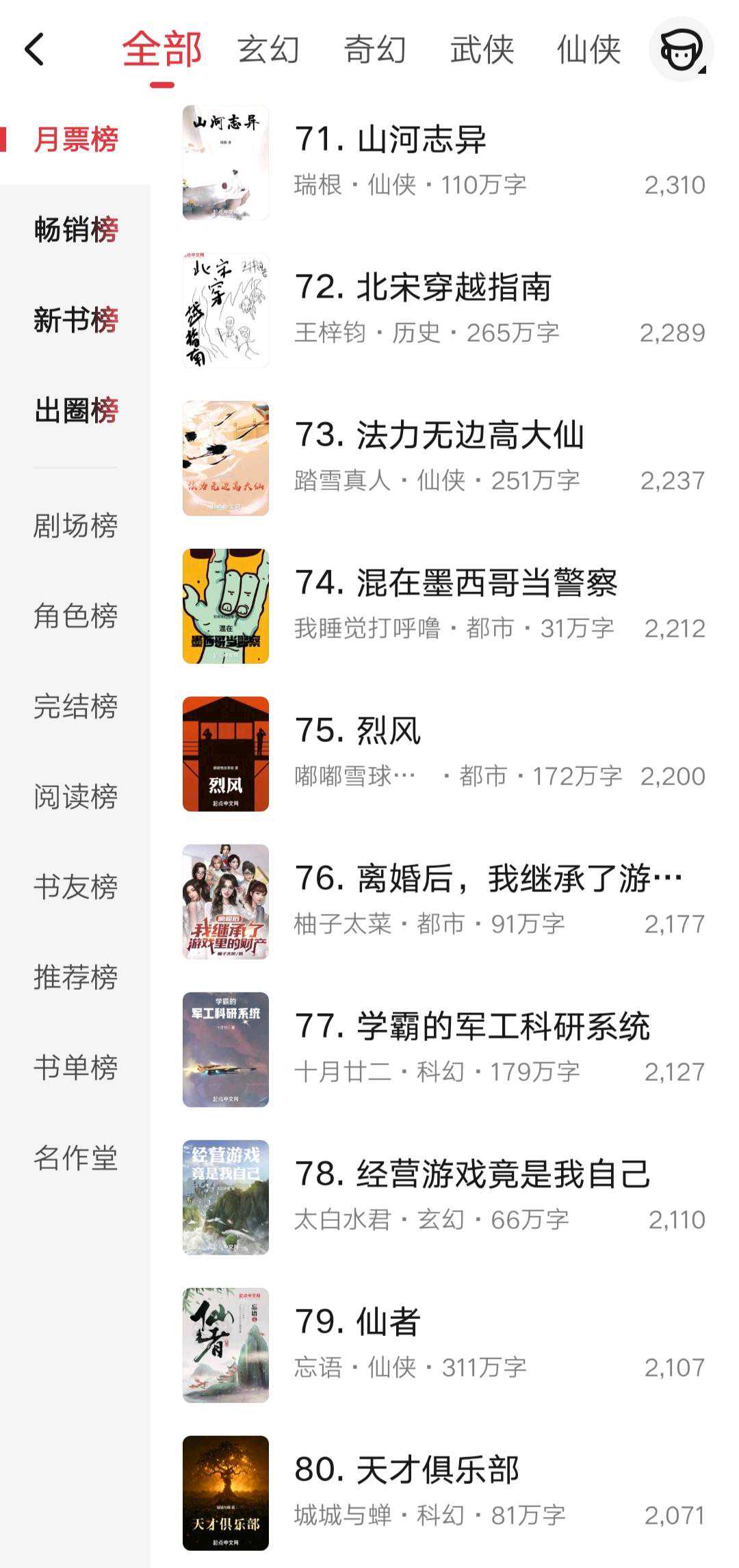Open the book 山河志异
Viewport: 739px width, 1568px height.
tap(422, 140)
